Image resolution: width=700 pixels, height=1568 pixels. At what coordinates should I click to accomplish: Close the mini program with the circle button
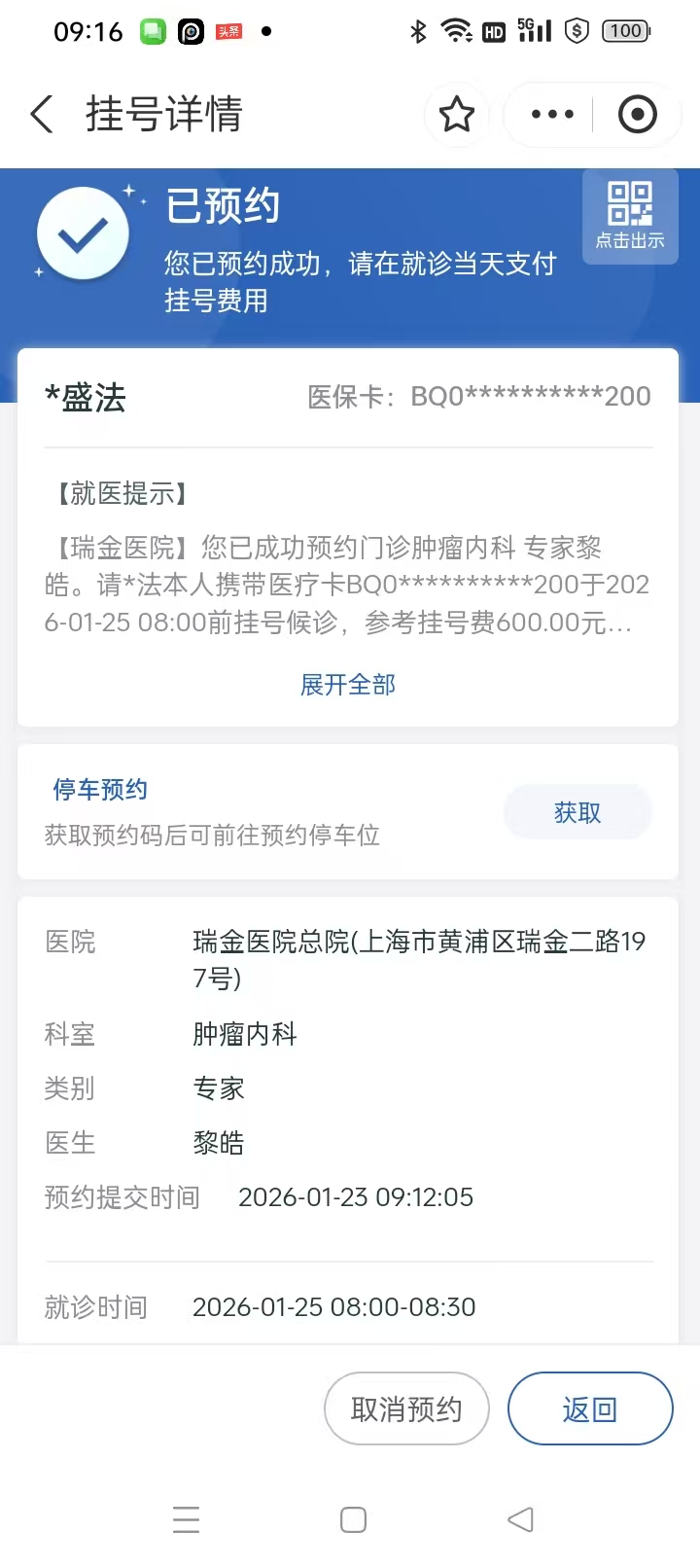637,115
